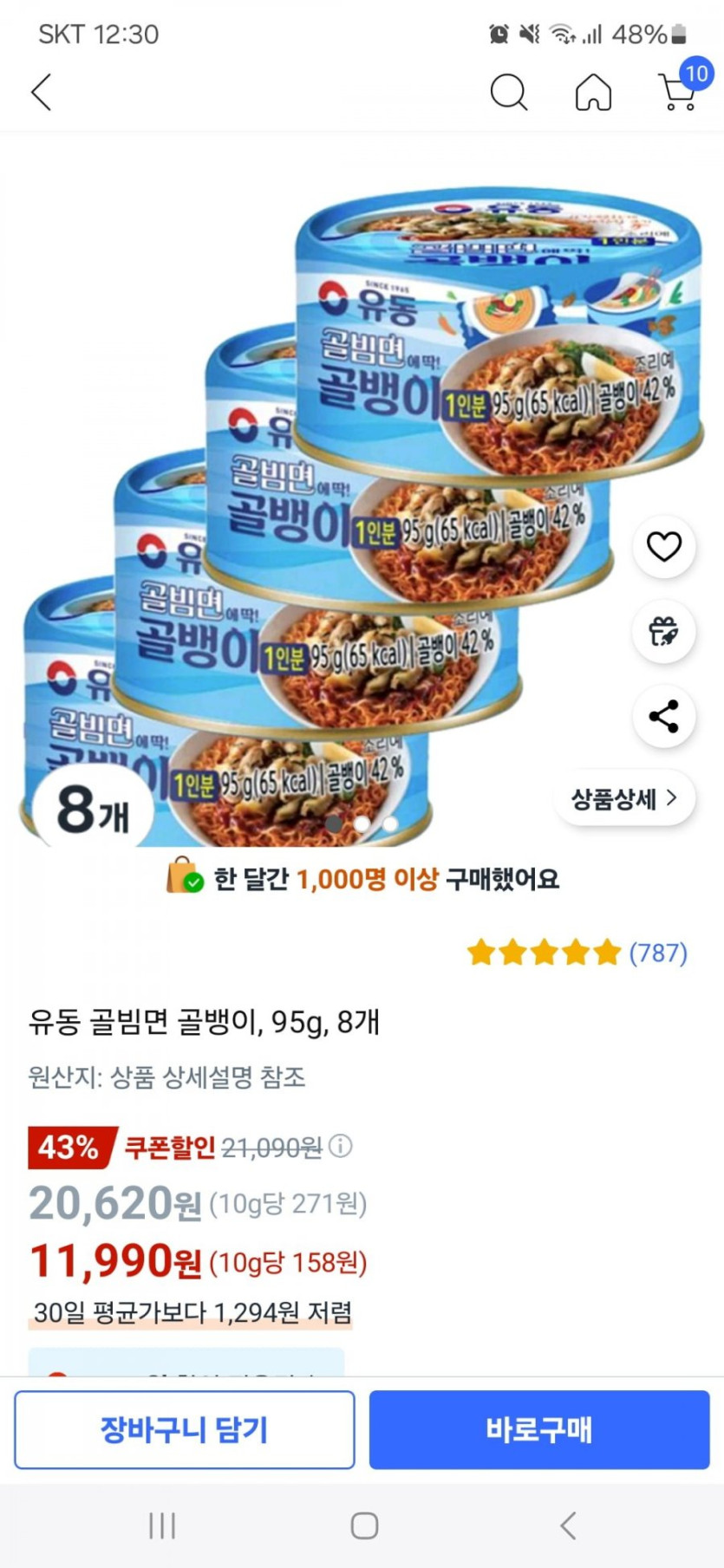
Task: Open the search icon in the top bar
Action: coord(508,92)
